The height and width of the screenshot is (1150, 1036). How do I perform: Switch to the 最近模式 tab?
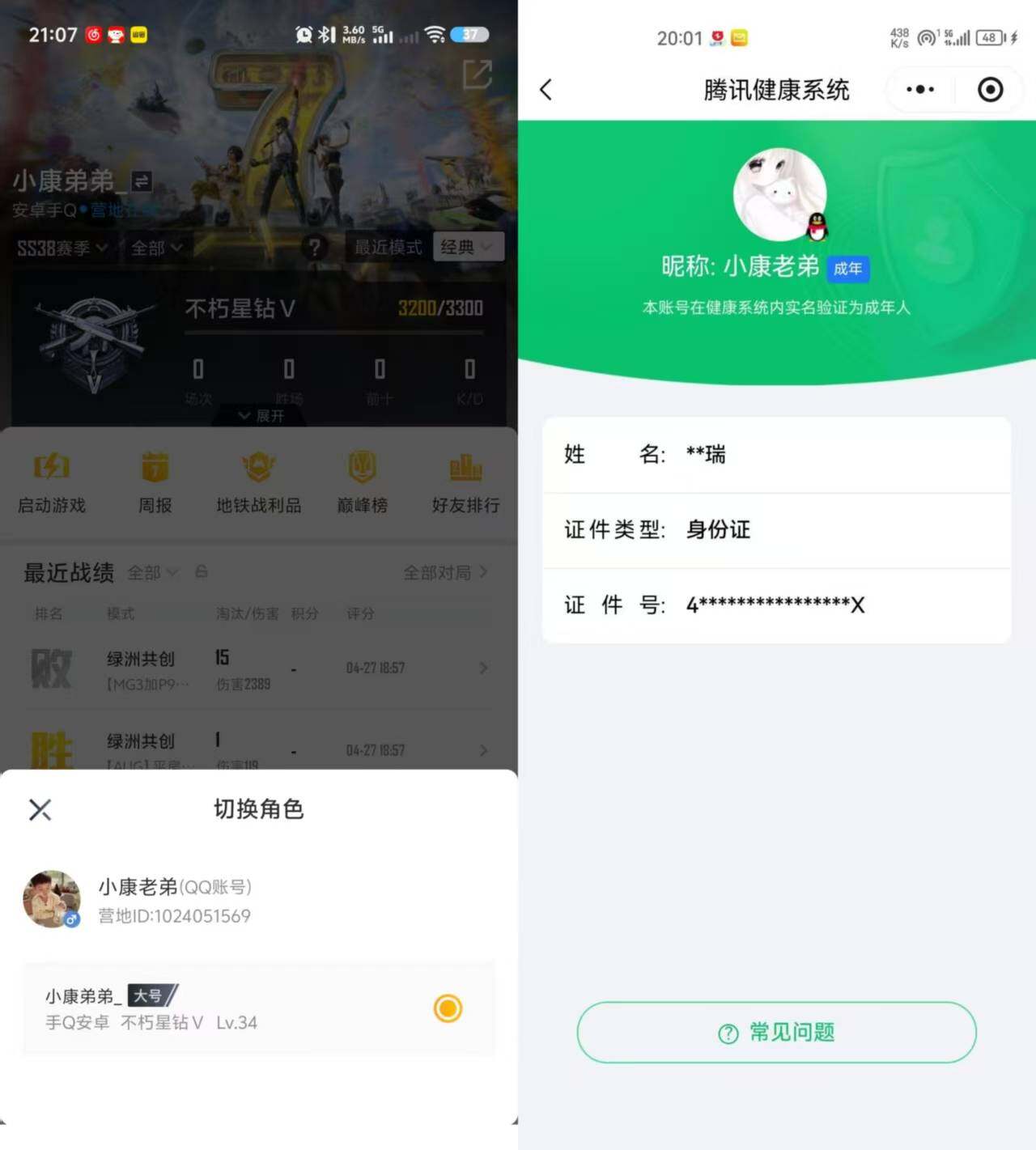click(x=388, y=248)
